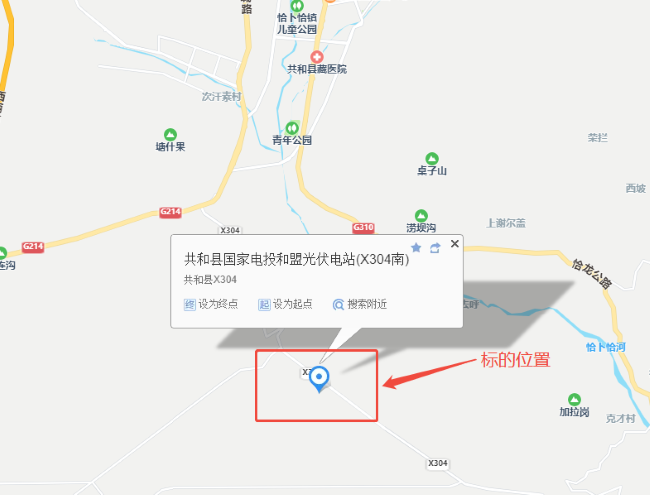Search nearby places (搜索附近)

click(360, 304)
